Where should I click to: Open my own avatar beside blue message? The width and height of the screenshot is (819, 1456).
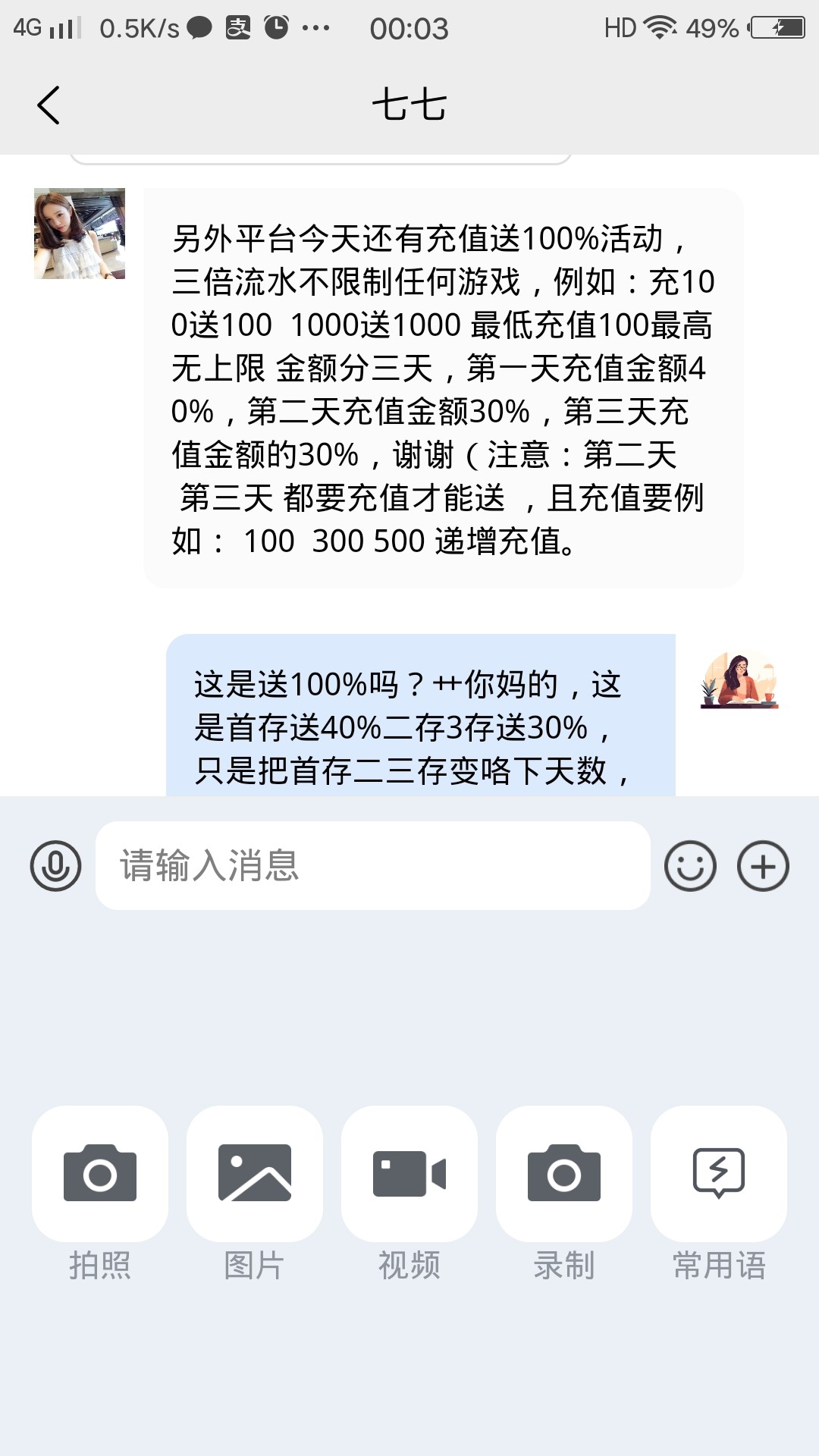point(739,679)
